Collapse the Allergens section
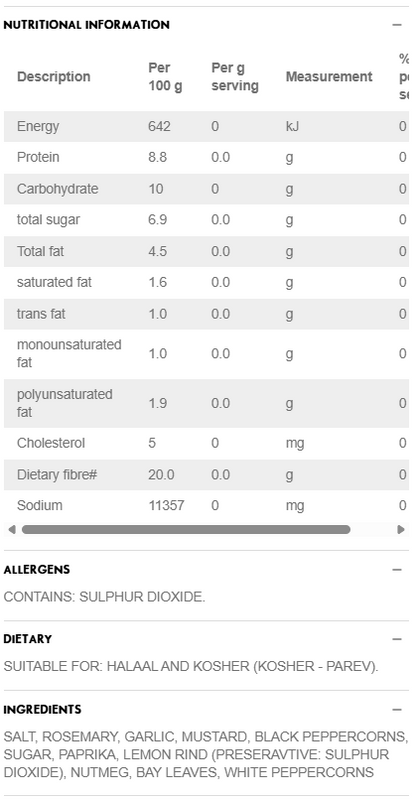The height and width of the screenshot is (799, 416). 397,570
